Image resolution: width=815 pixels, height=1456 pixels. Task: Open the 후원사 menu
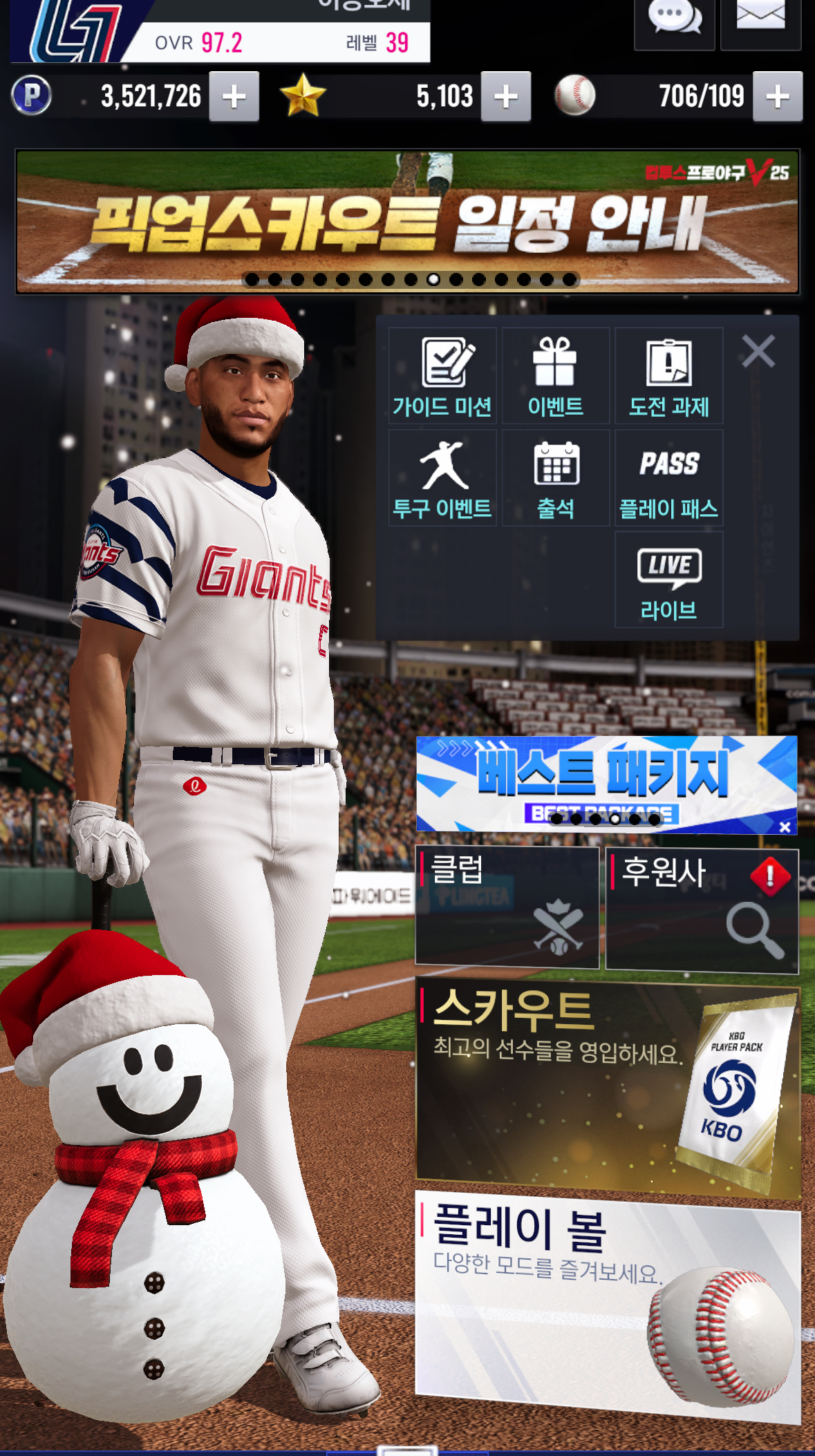[702, 911]
